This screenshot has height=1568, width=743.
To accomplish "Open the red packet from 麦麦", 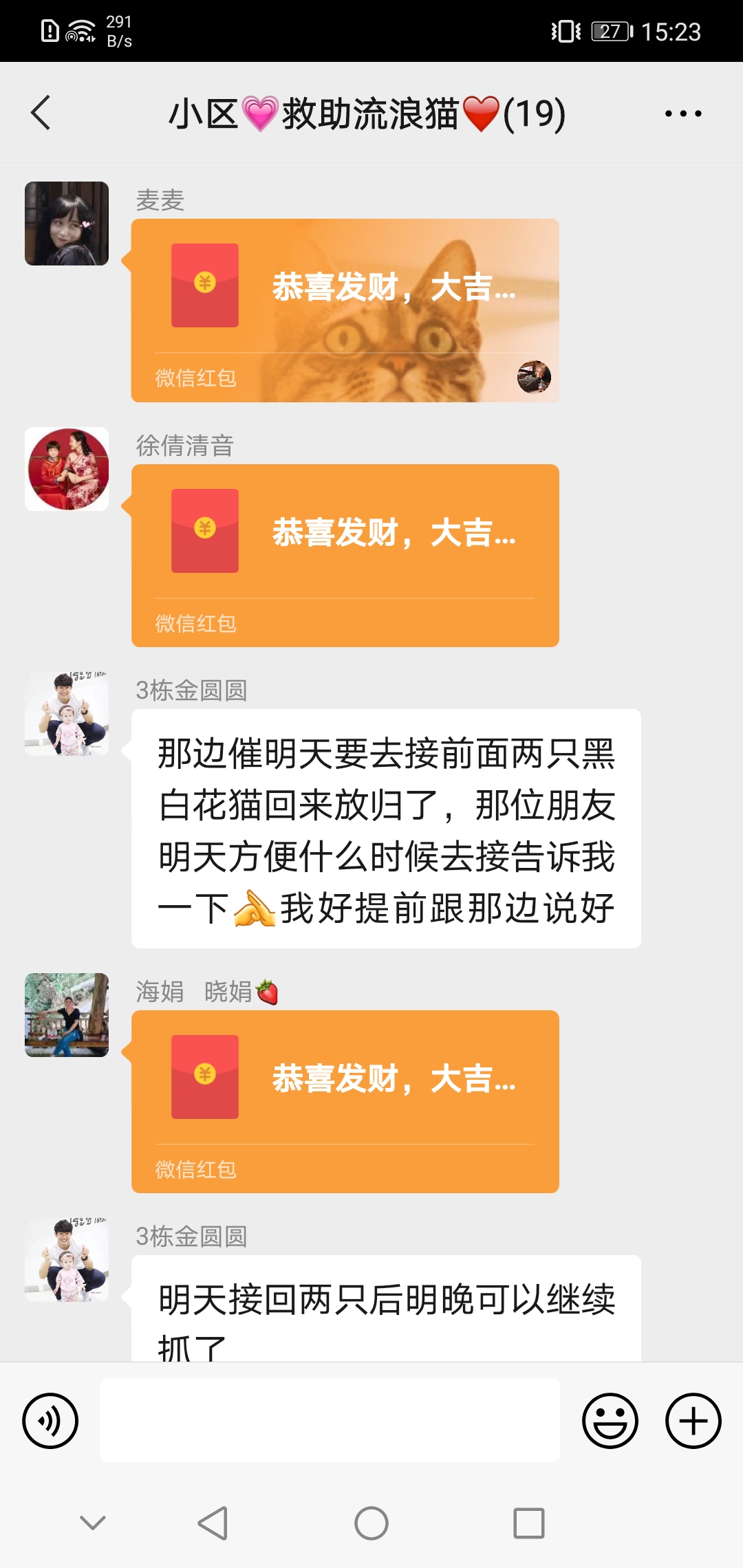I will coord(345,310).
